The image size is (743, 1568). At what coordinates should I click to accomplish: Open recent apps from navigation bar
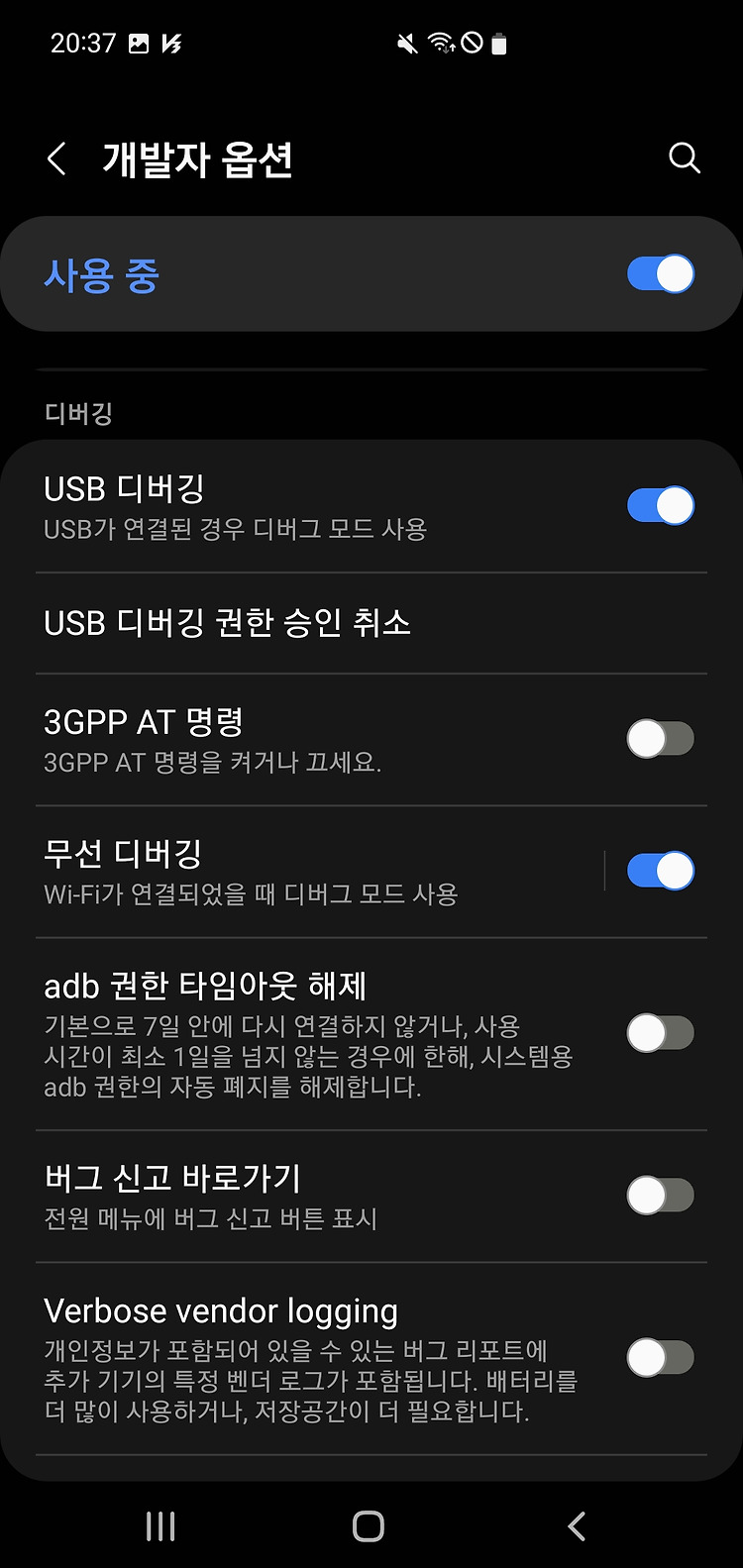[160, 1526]
